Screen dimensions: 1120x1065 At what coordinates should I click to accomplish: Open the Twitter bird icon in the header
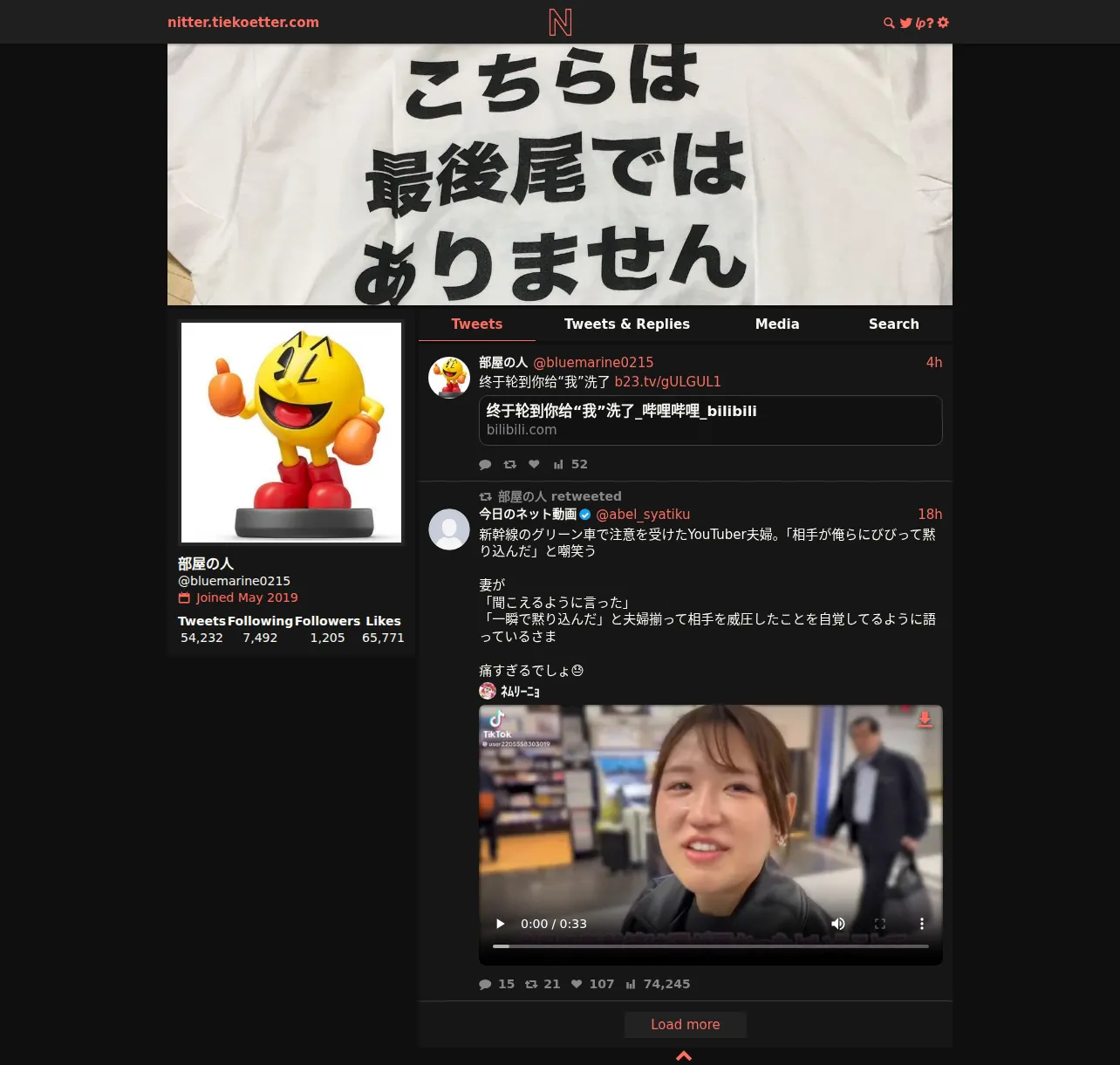tap(905, 23)
